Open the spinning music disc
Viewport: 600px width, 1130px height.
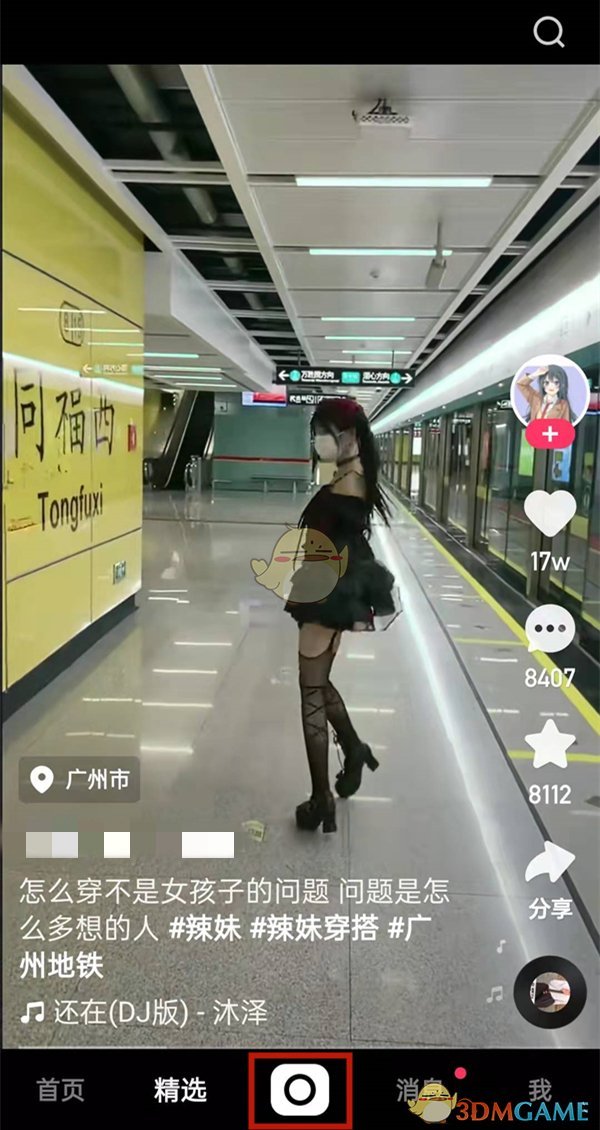coord(549,992)
